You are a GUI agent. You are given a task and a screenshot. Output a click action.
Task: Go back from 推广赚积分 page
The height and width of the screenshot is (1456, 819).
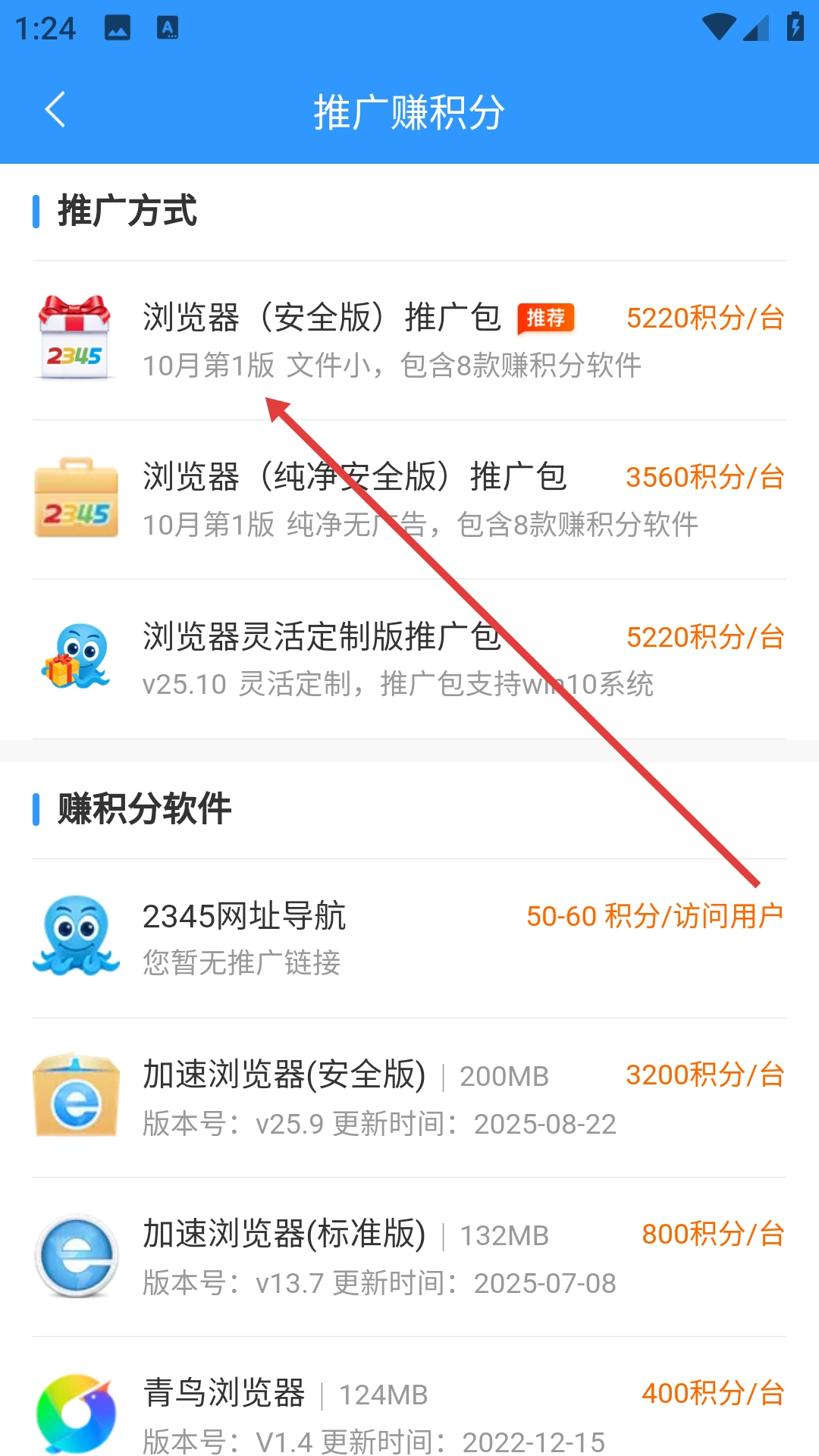(55, 111)
